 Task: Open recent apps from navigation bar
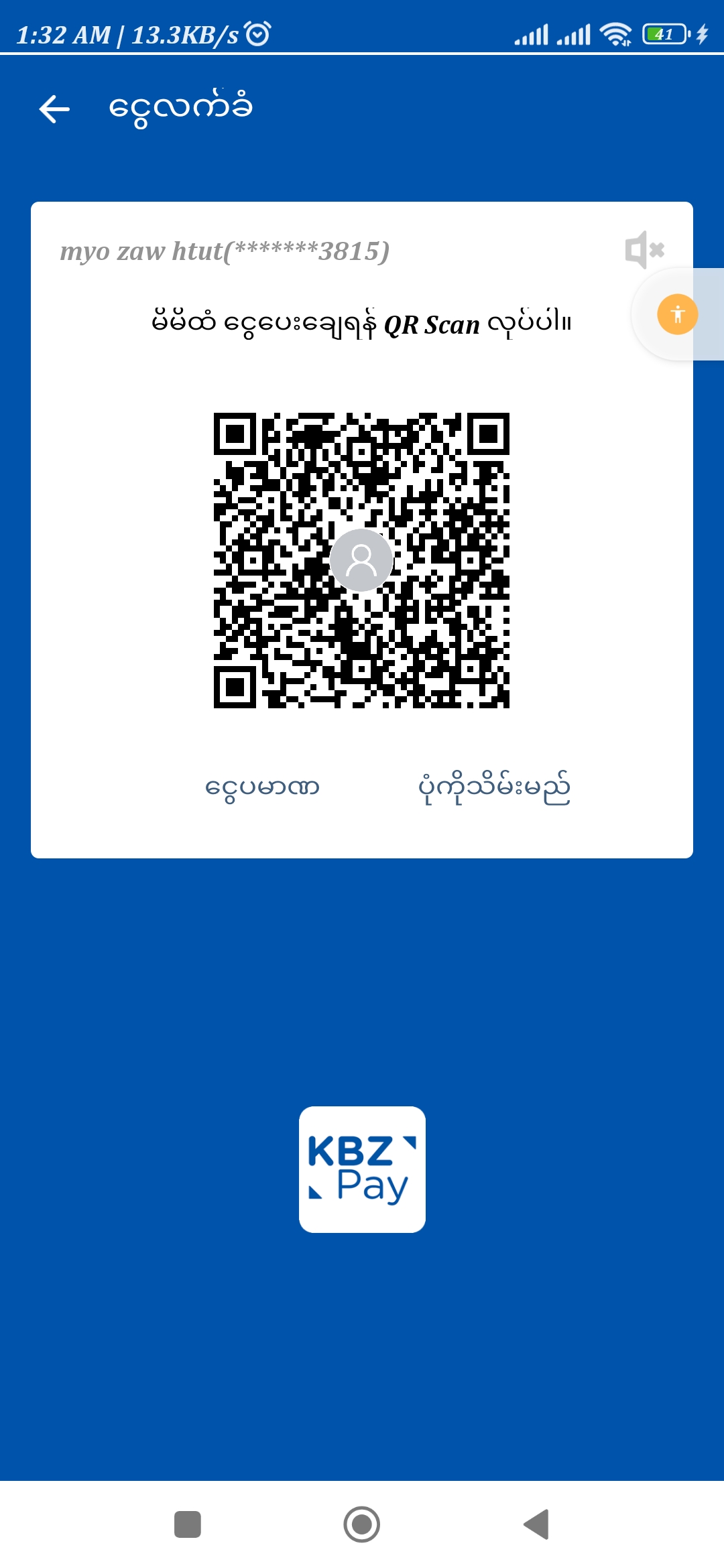(x=188, y=1524)
